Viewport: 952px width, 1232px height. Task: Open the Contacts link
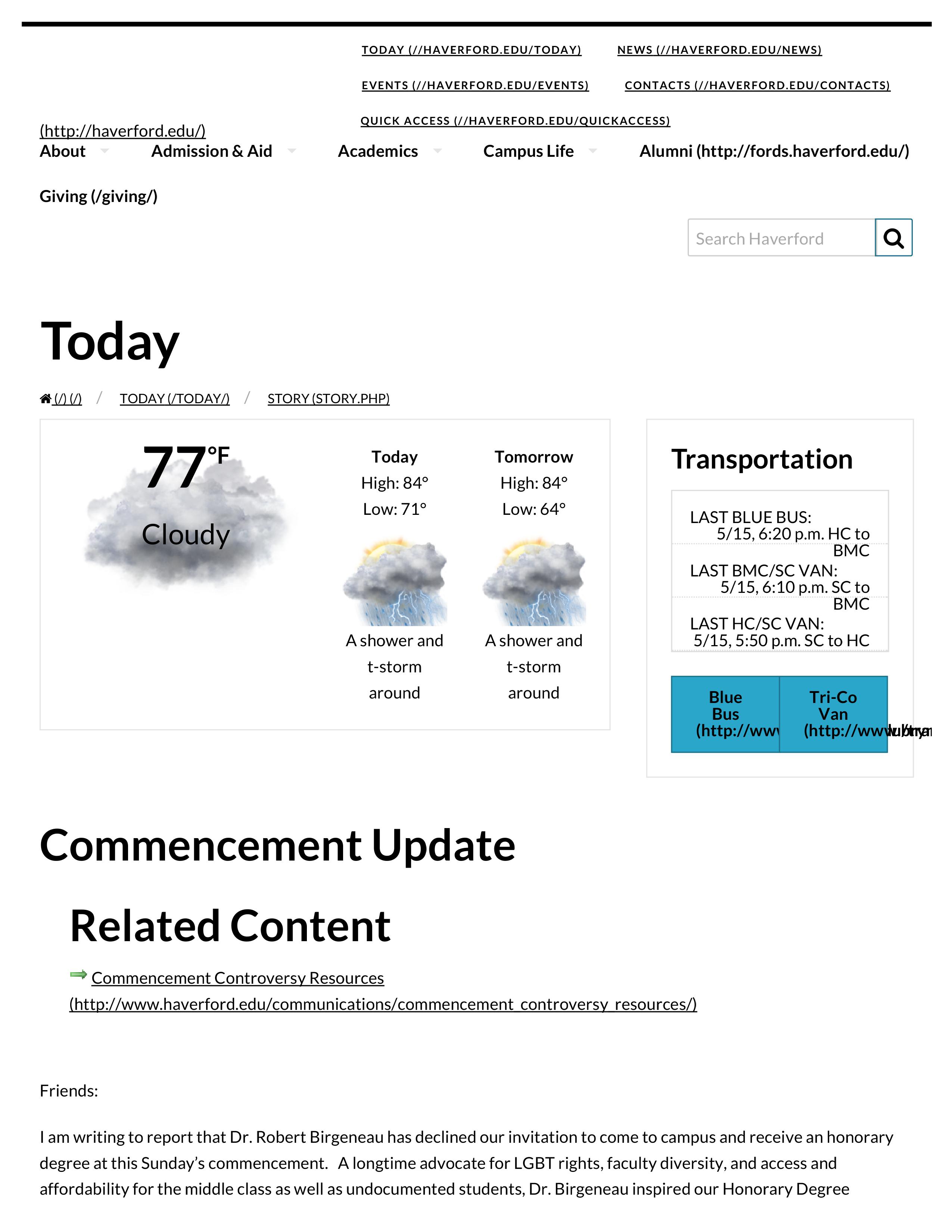(x=757, y=85)
